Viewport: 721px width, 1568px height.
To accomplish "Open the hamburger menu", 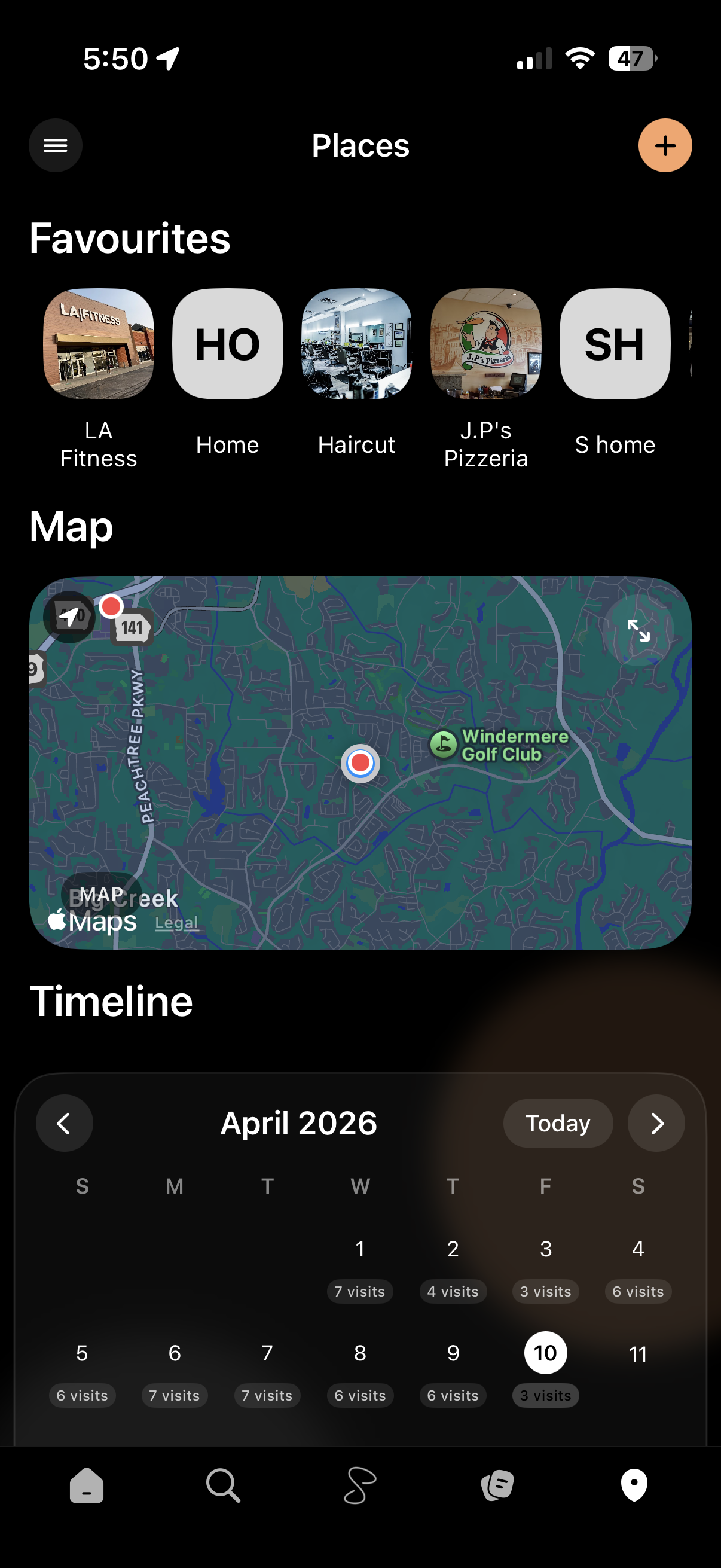I will coord(56,145).
